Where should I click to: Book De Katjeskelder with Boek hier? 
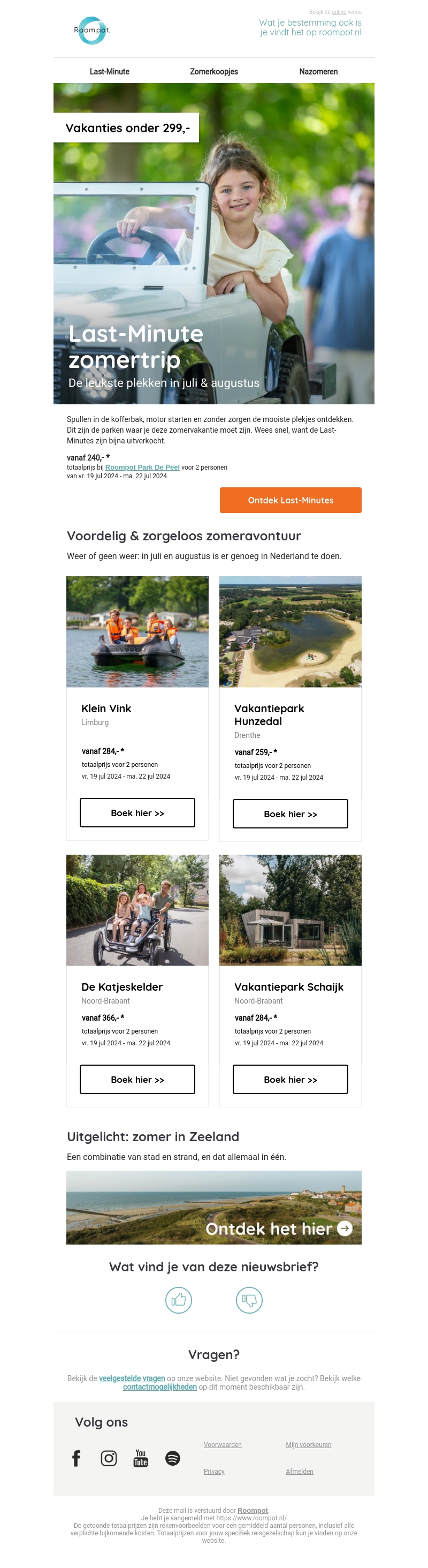[x=137, y=1080]
